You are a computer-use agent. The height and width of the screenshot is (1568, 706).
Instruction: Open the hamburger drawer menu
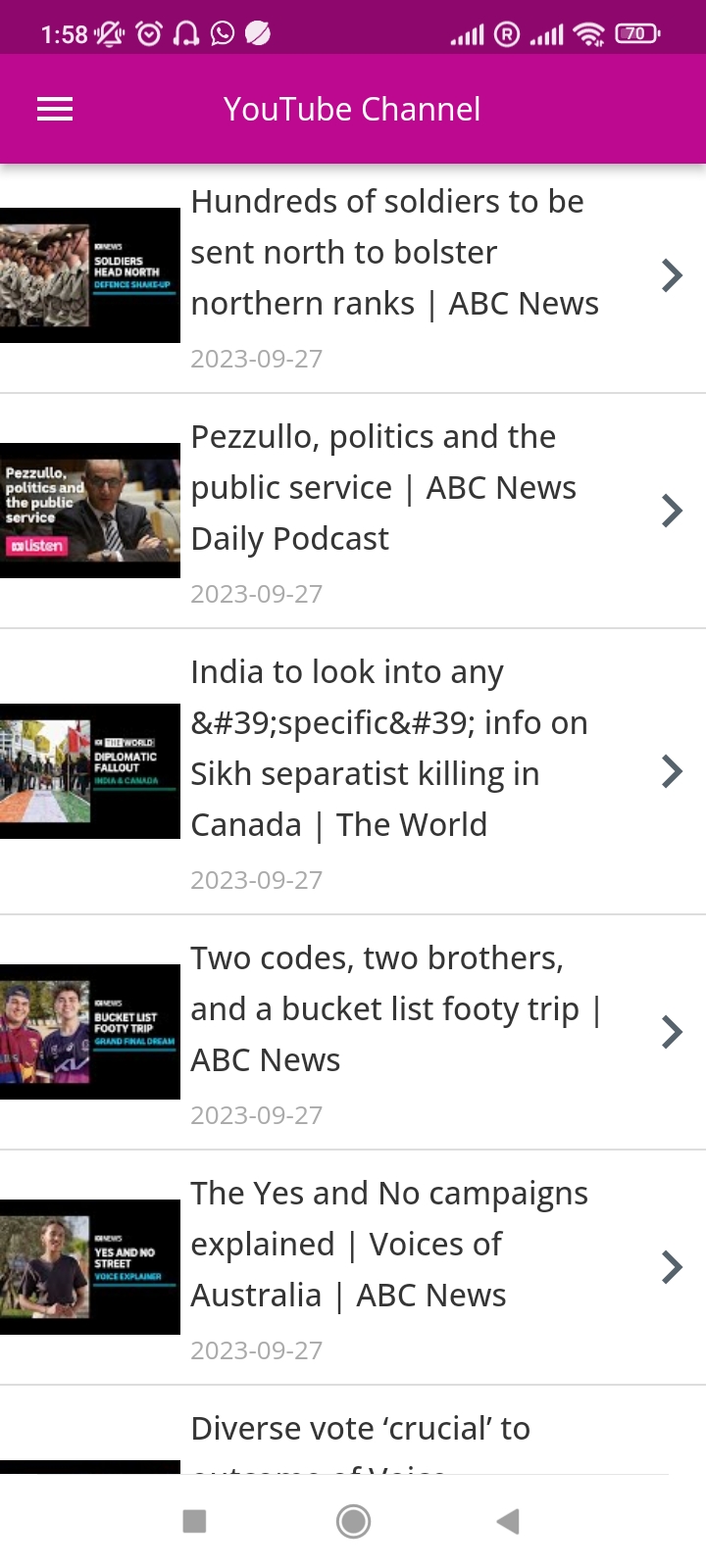point(55,109)
